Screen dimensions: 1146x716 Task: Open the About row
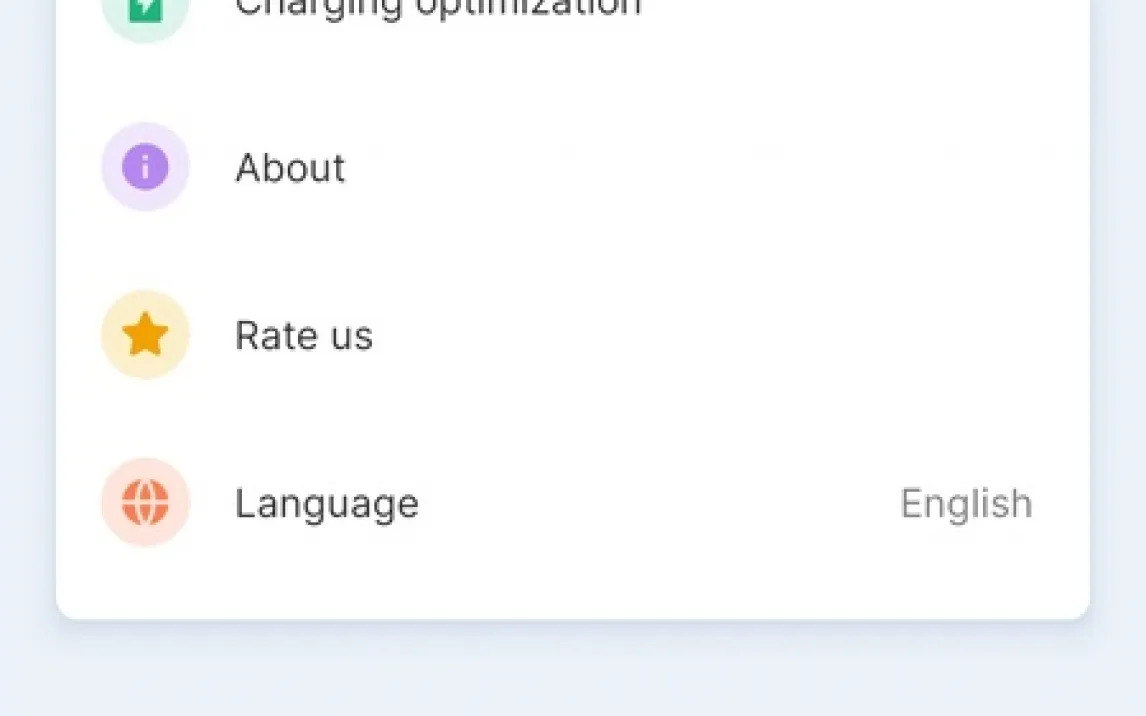(290, 168)
